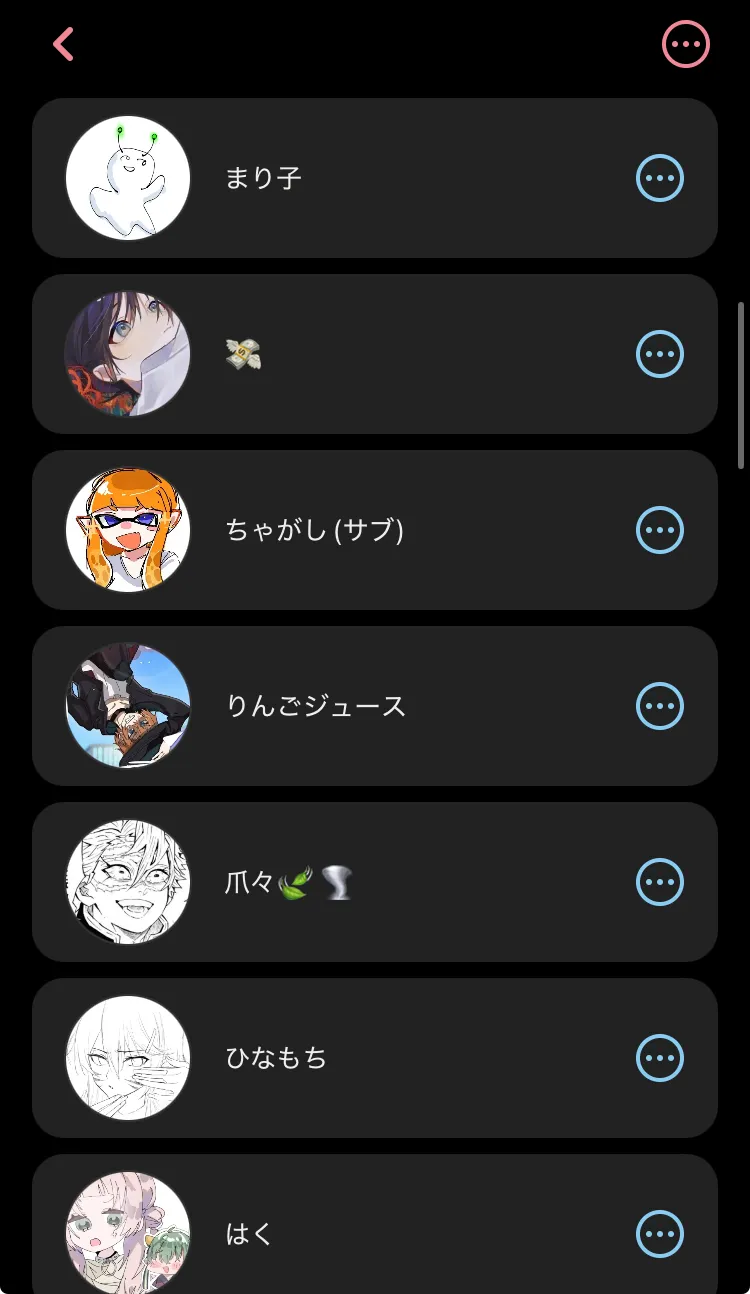Open りんごジュース row
The width and height of the screenshot is (750, 1294).
[x=375, y=706]
